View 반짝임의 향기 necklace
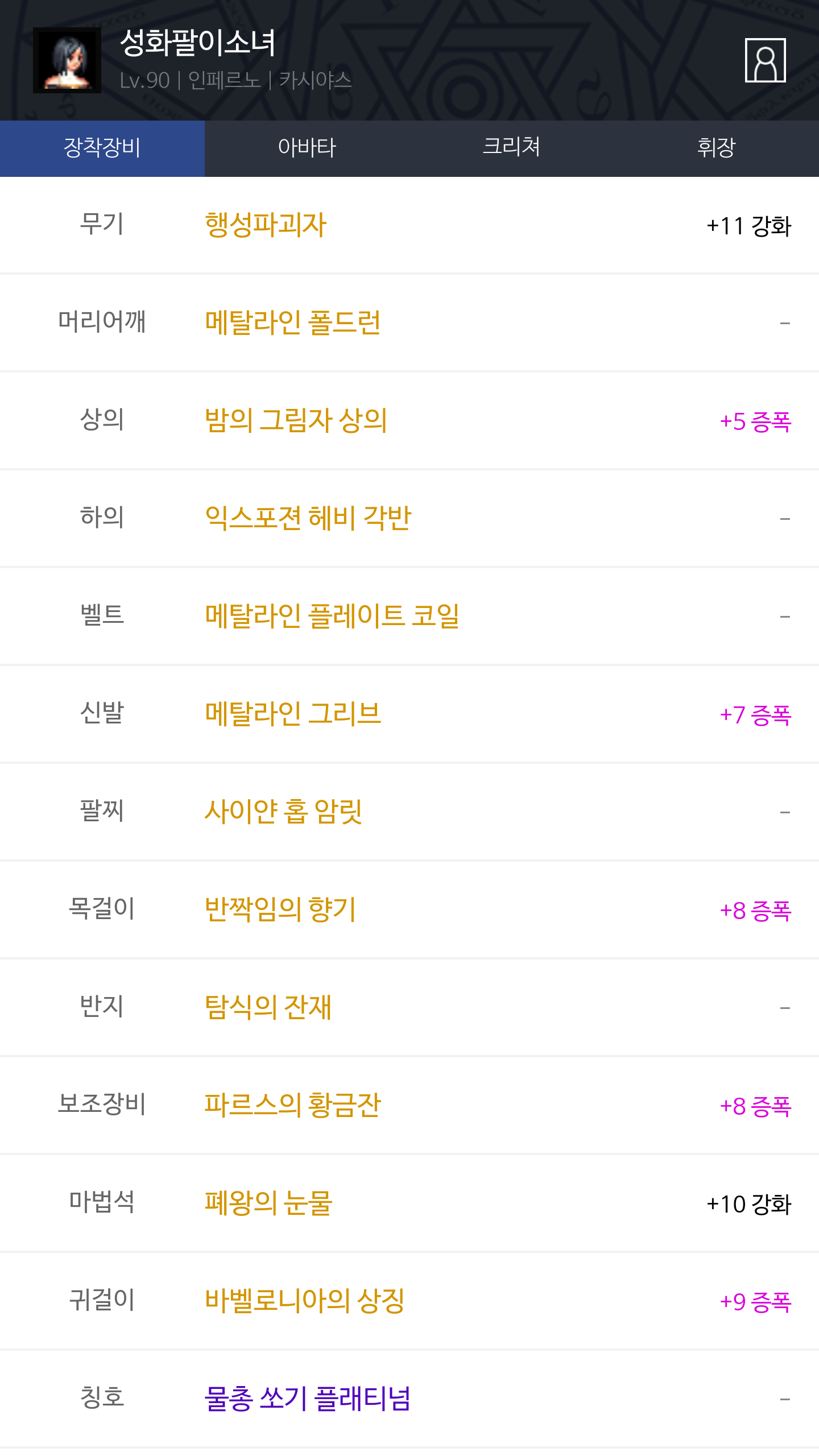 280,909
